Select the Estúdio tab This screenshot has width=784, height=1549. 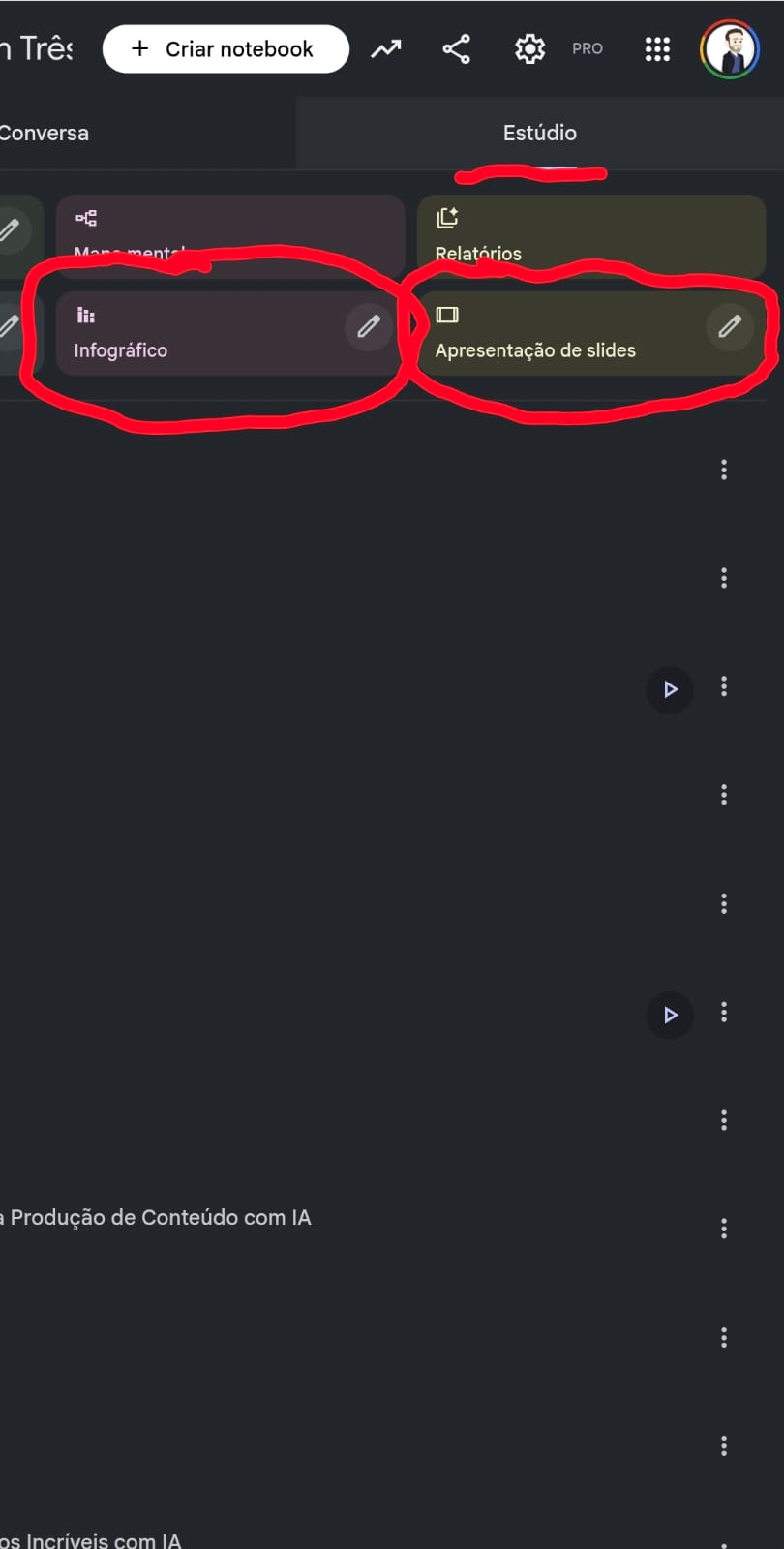(x=539, y=134)
